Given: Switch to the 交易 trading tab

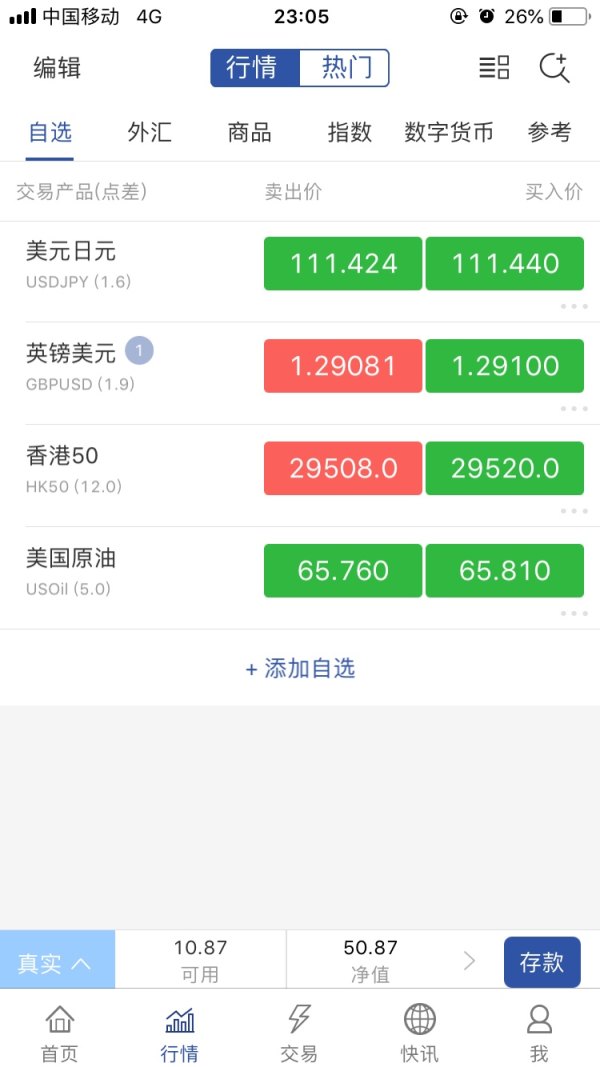Looking at the screenshot, I should click(x=299, y=1033).
